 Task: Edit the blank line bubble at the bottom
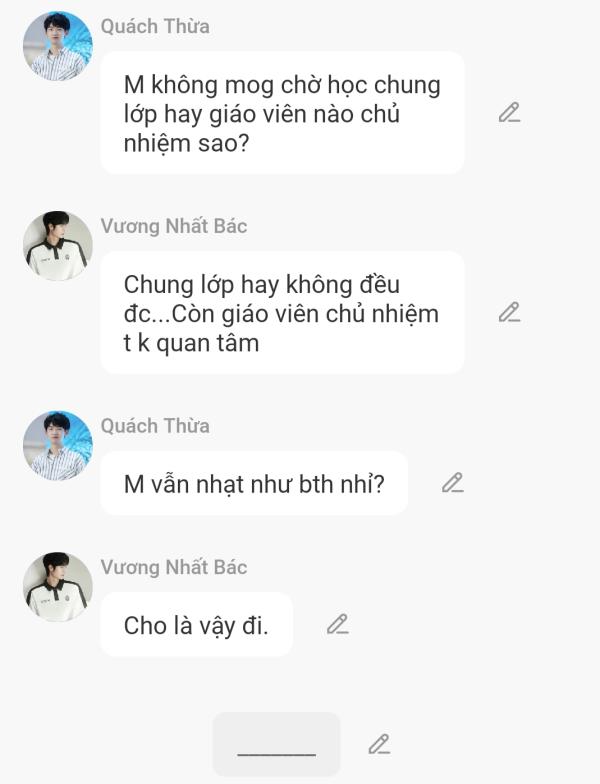click(x=379, y=744)
